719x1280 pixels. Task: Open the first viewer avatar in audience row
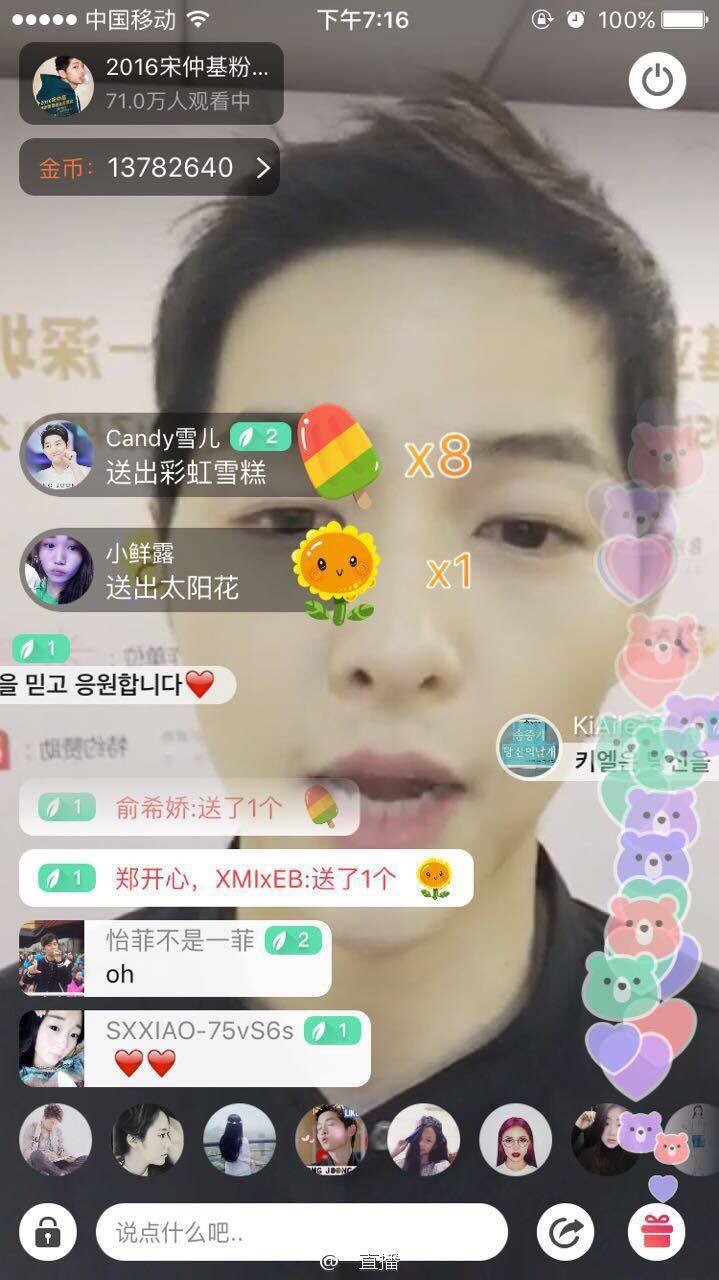pos(55,1140)
